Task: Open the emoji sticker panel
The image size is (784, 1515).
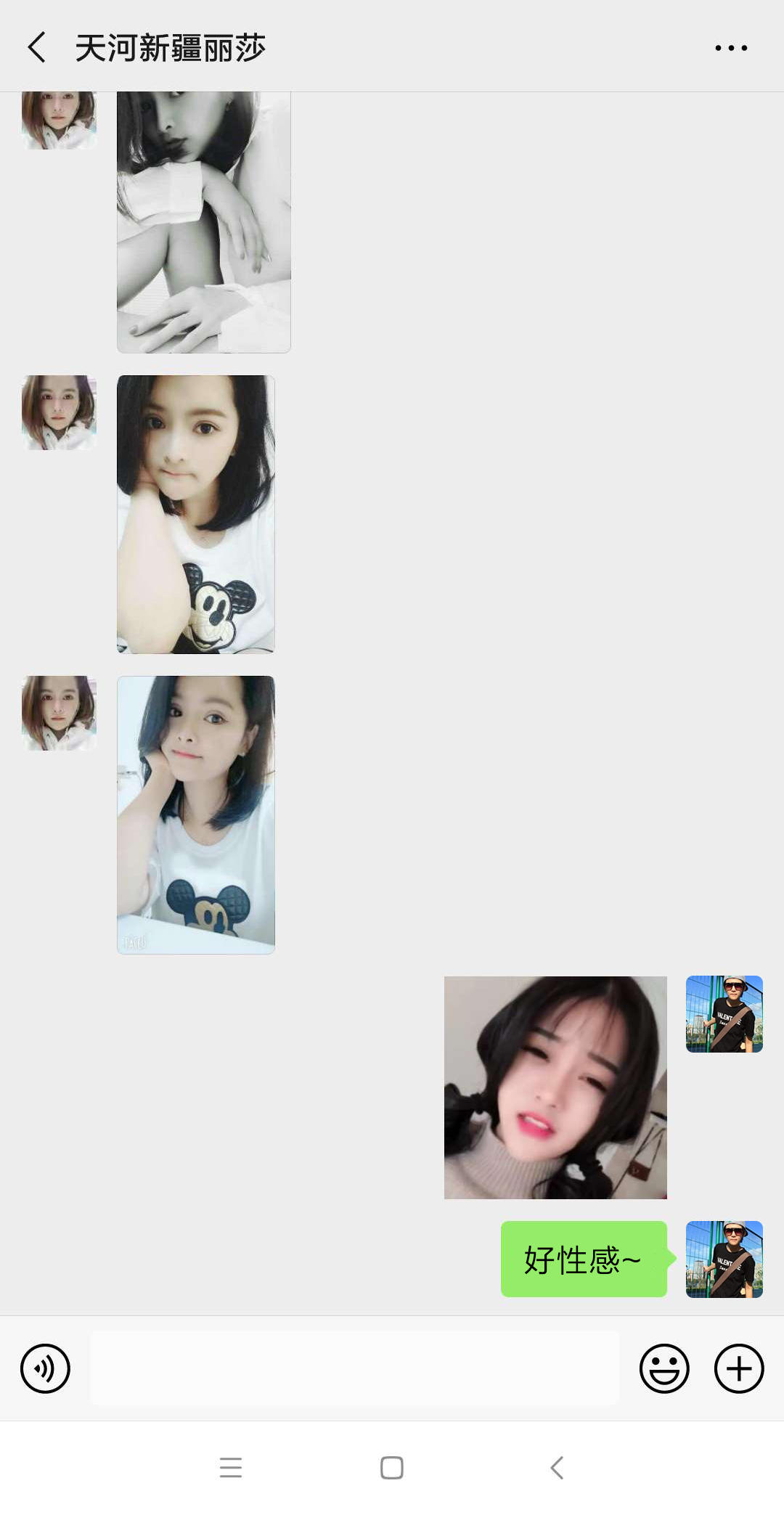Action: click(663, 1368)
